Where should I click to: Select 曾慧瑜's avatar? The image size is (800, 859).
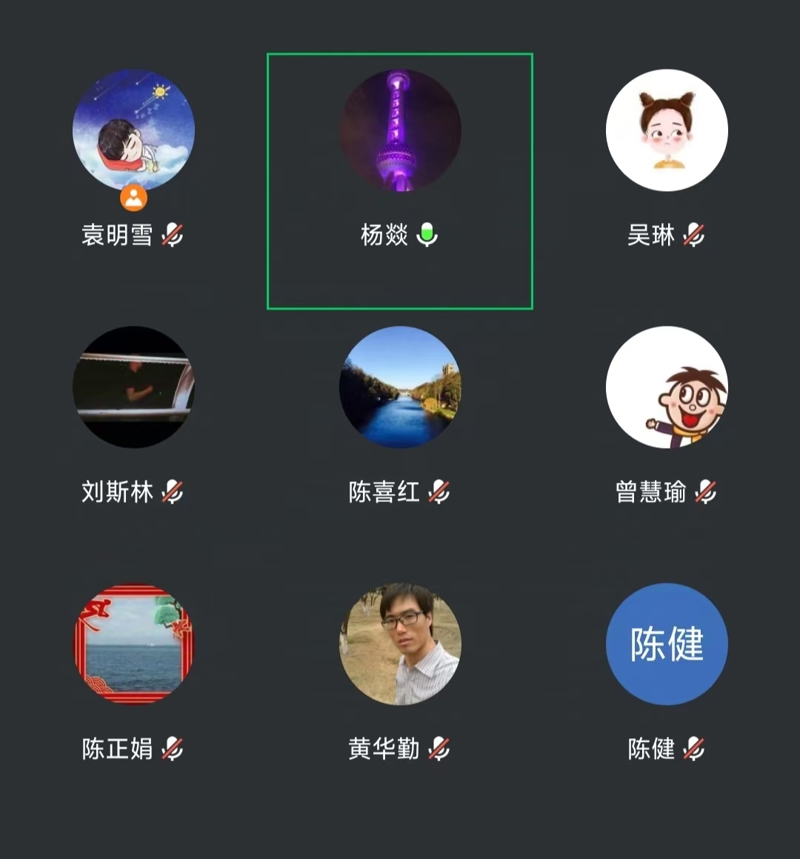pos(666,387)
